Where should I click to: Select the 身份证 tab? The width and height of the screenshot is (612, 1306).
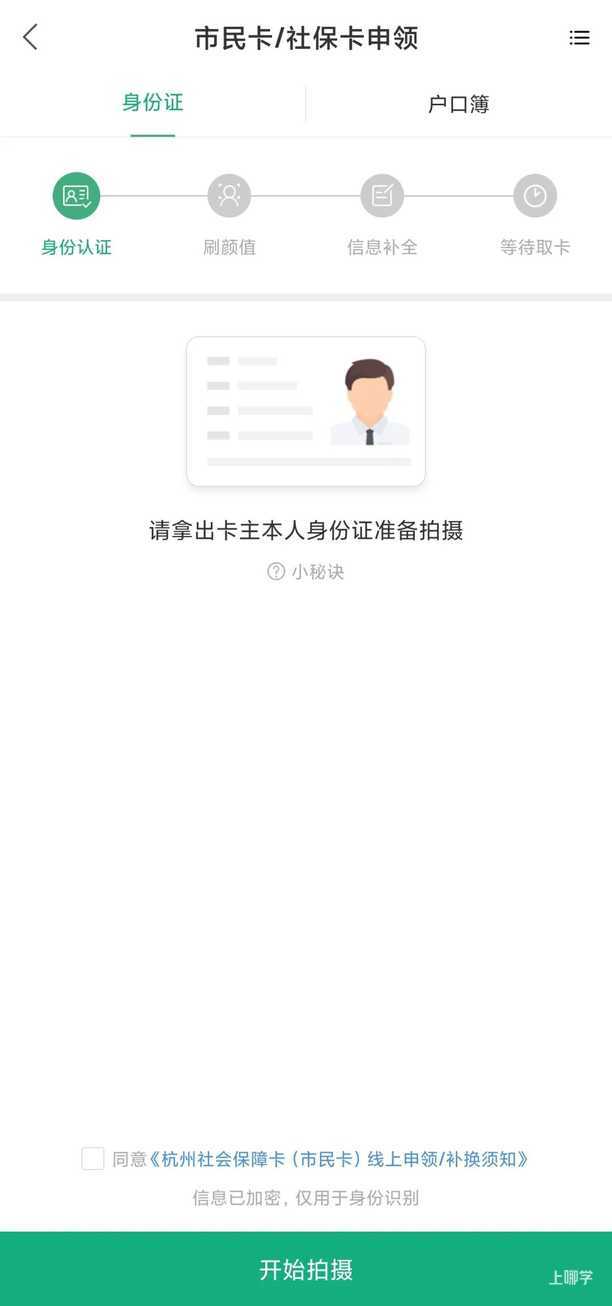(153, 102)
